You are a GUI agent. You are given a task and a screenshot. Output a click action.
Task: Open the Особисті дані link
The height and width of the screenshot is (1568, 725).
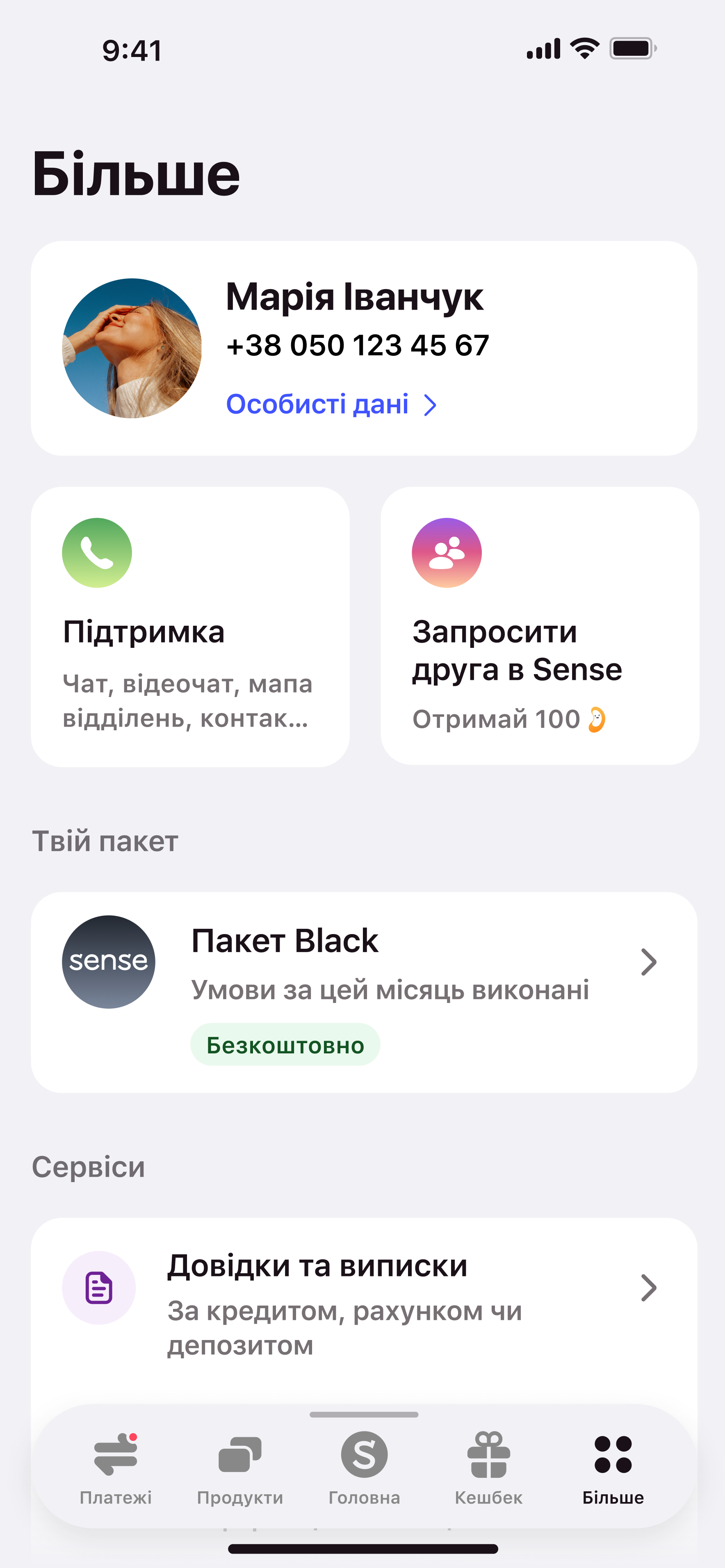[x=331, y=404]
